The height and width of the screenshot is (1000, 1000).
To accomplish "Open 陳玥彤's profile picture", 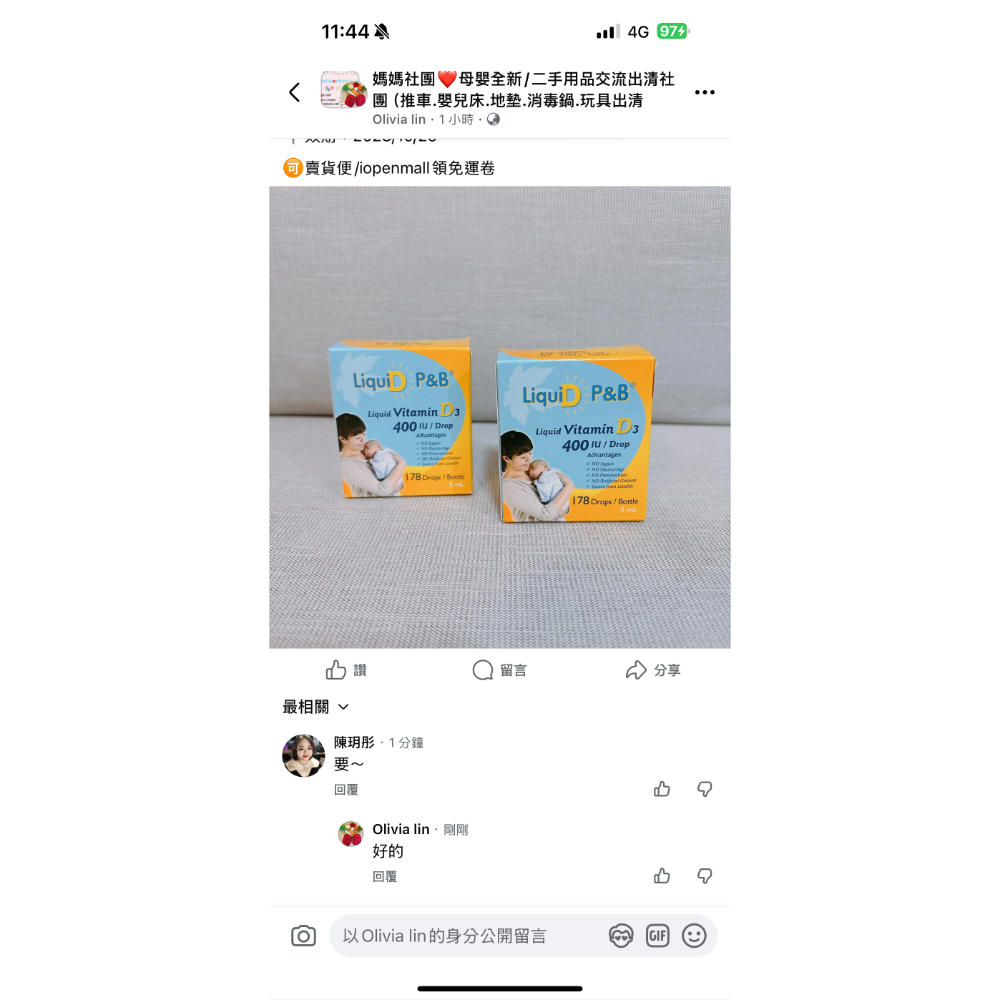I will pos(304,755).
